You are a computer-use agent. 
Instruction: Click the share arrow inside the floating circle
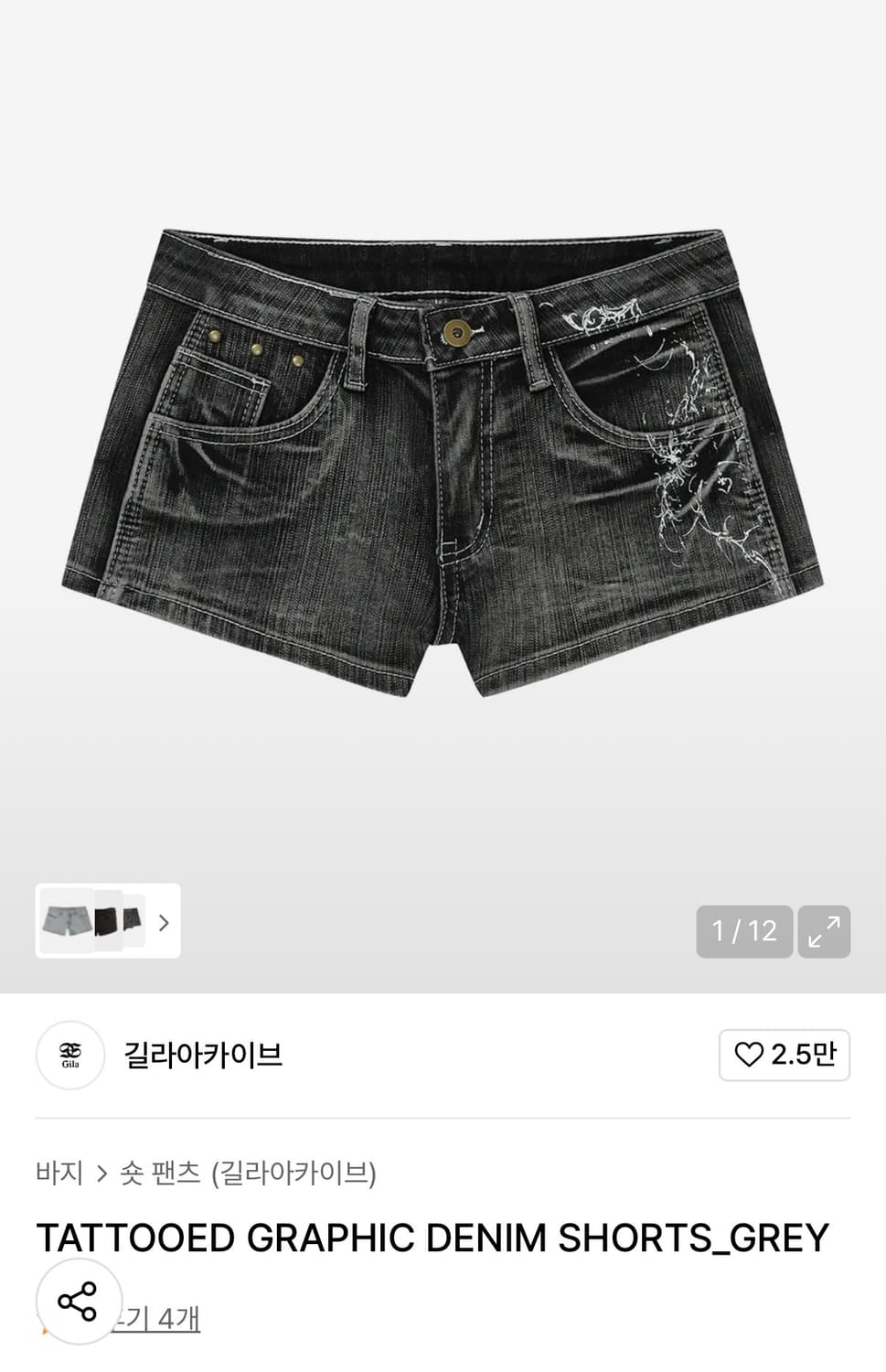pos(78,1302)
